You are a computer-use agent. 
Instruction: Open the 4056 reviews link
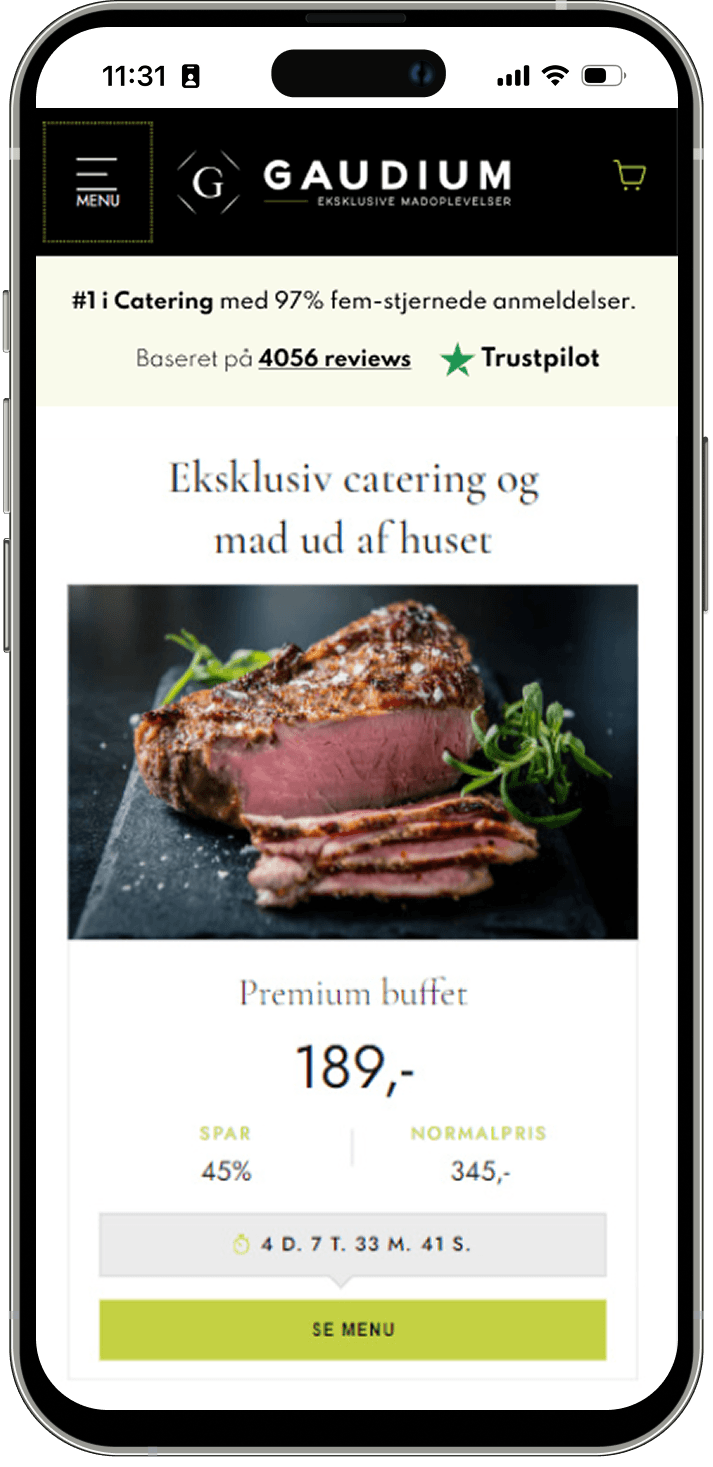pyautogui.click(x=334, y=359)
